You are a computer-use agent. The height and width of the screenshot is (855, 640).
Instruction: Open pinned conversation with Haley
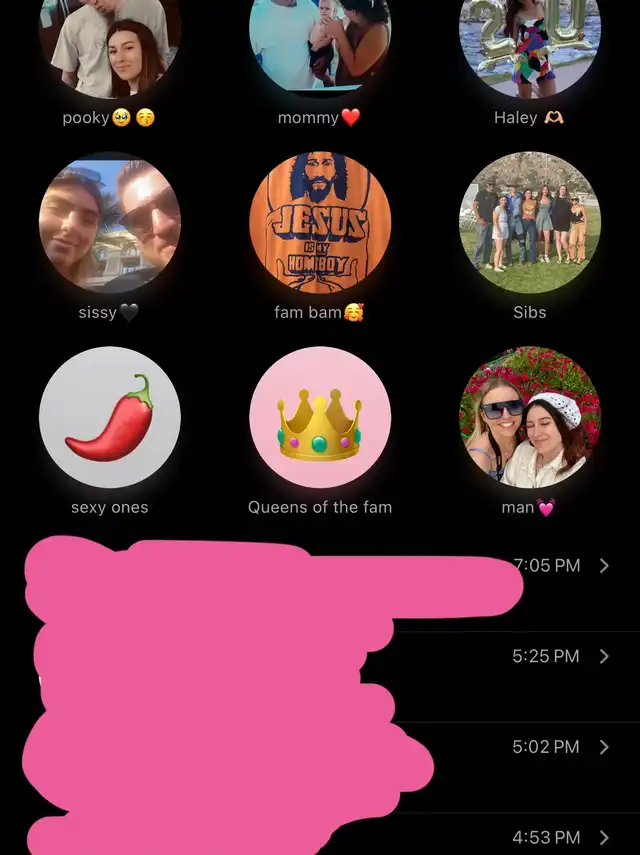pos(530,40)
